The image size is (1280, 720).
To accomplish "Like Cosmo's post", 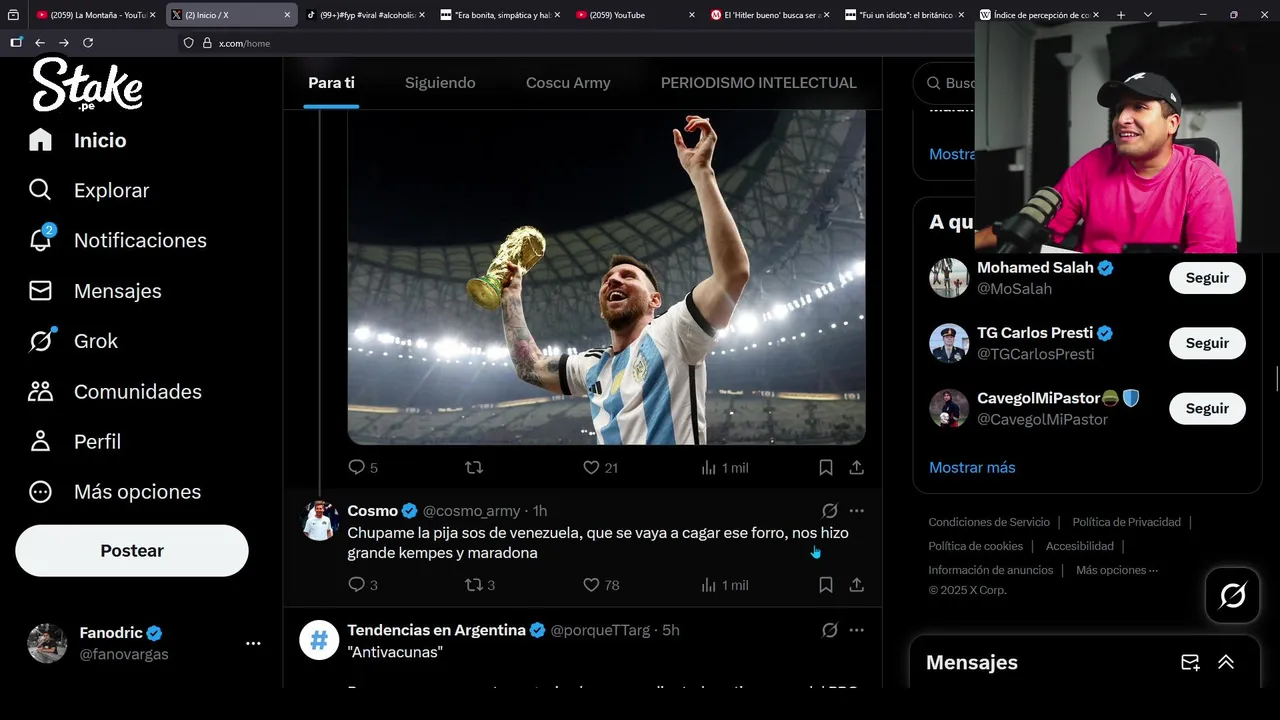I will (591, 585).
